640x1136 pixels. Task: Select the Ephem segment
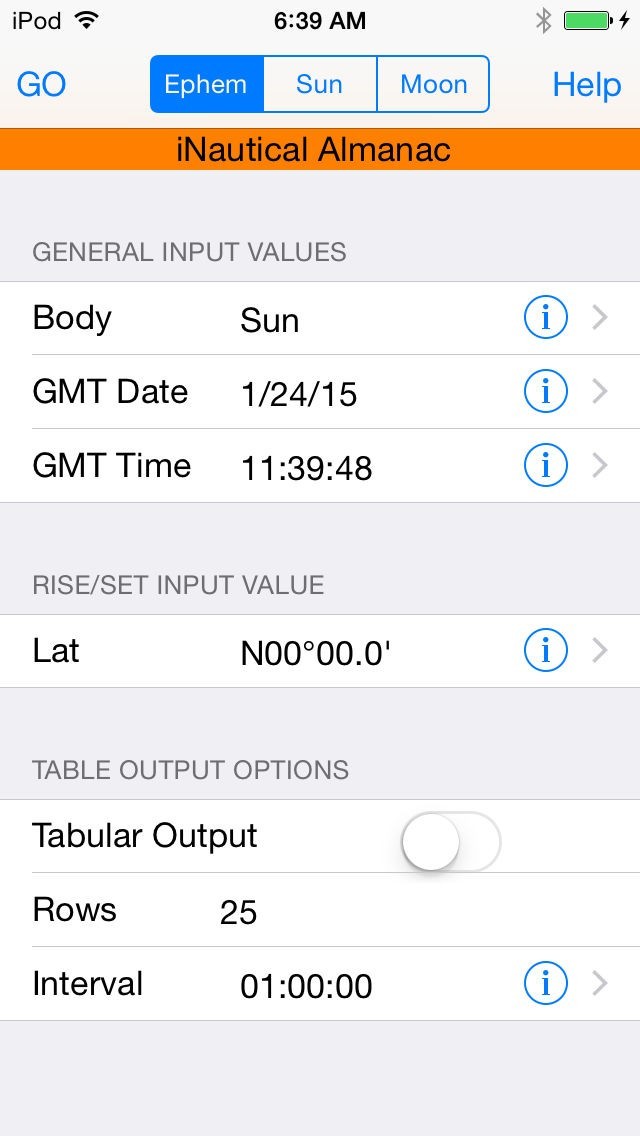pos(207,85)
